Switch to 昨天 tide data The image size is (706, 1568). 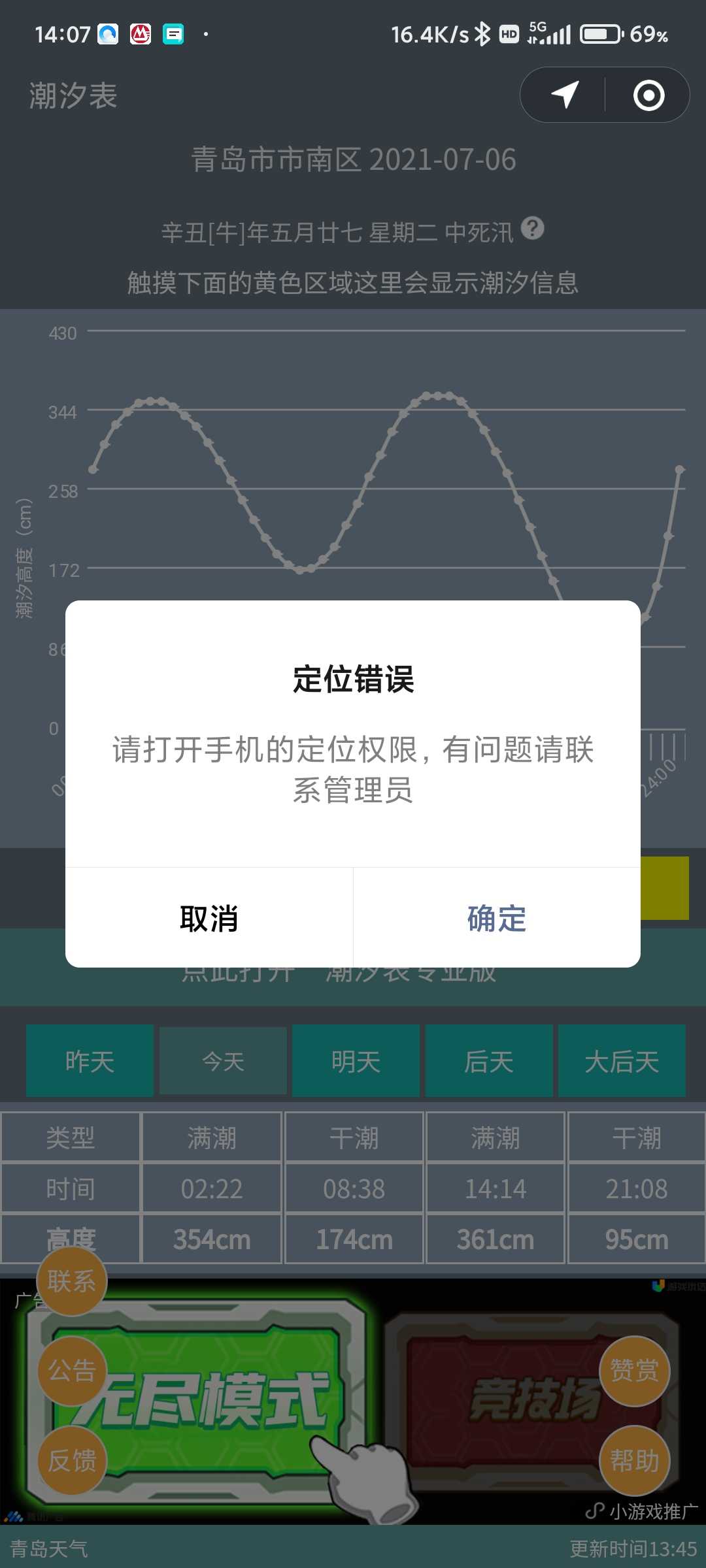click(x=90, y=1061)
